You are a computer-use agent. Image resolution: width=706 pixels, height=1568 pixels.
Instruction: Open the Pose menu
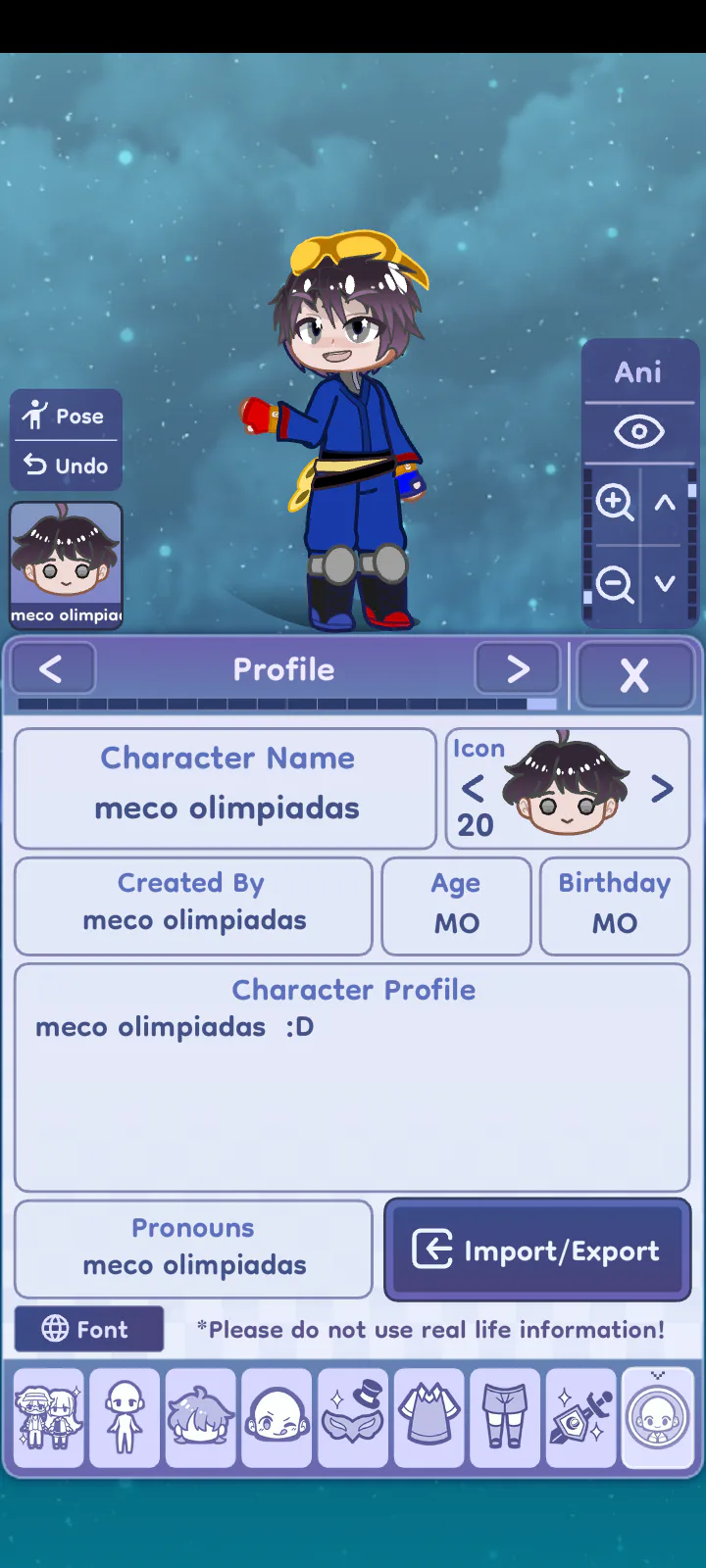pyautogui.click(x=66, y=416)
